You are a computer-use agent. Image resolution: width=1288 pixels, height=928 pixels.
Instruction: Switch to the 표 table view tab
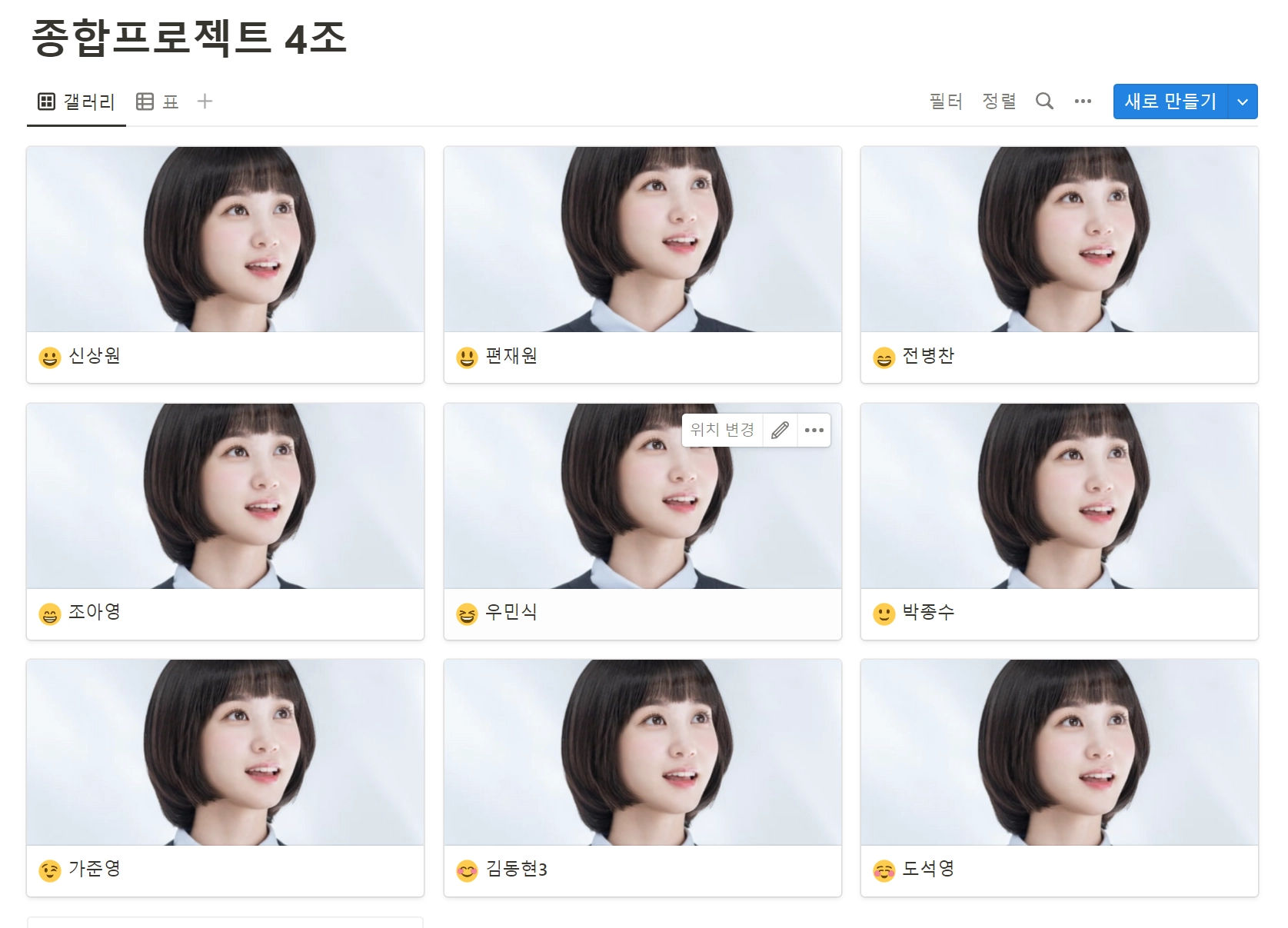(158, 101)
